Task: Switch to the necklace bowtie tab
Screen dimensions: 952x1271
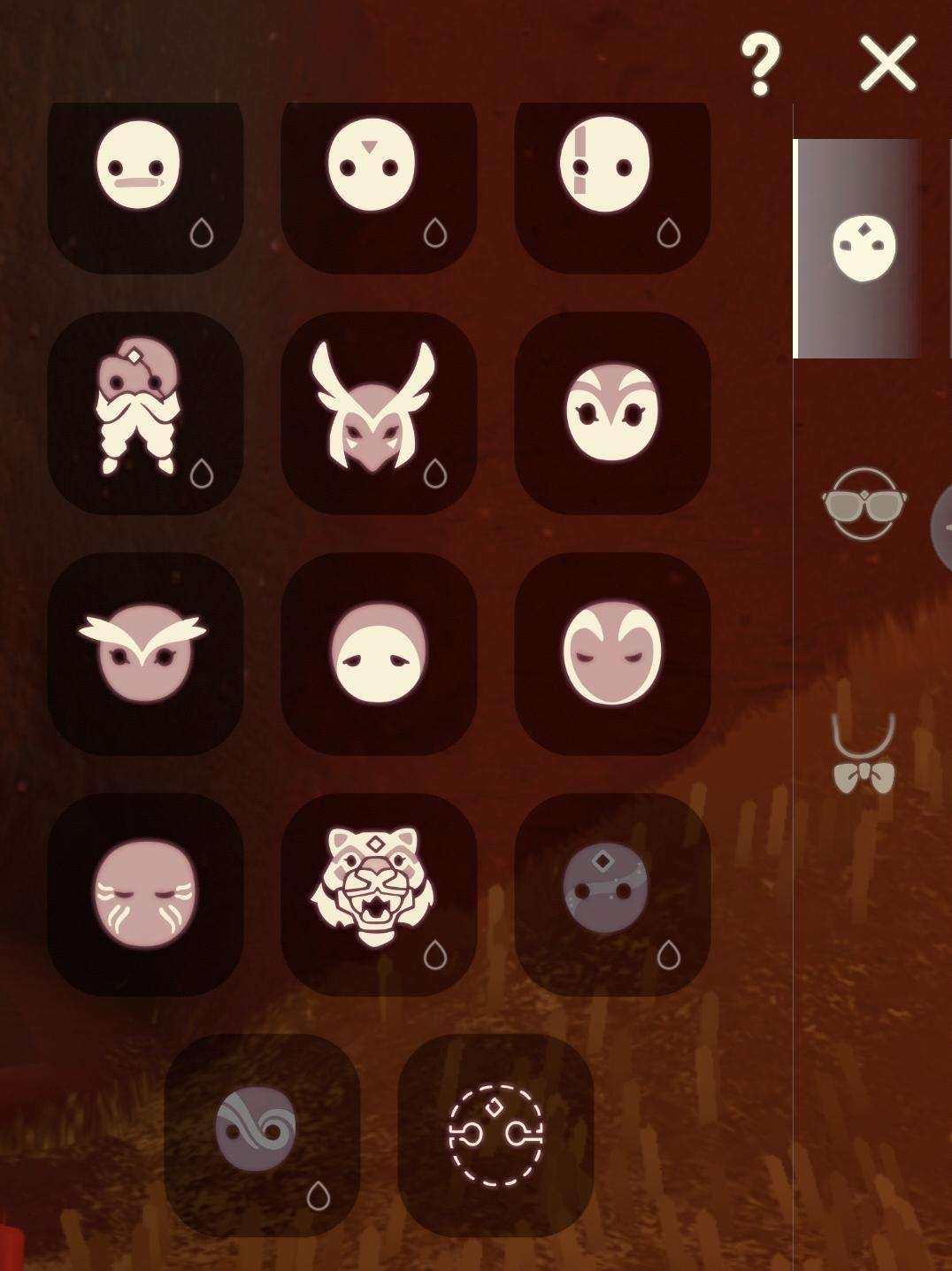Action: point(864,755)
